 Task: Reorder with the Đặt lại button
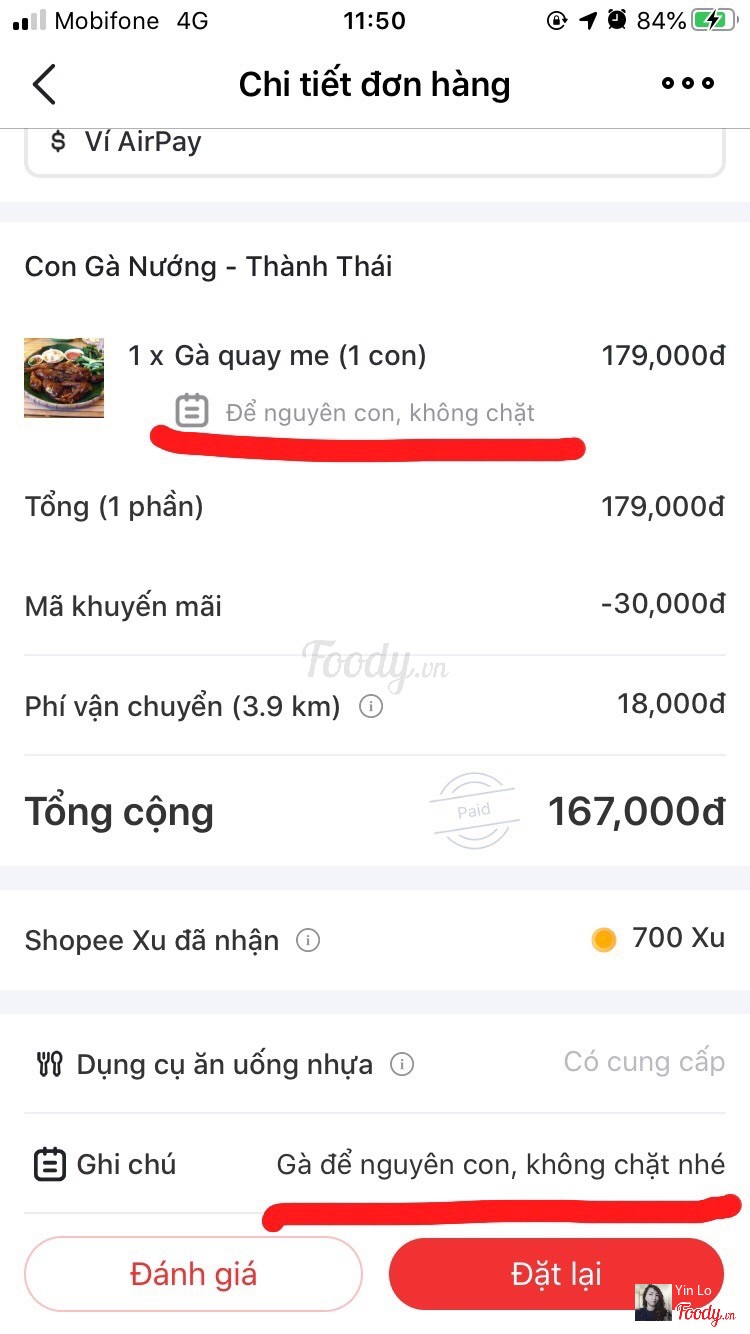coord(556,1273)
